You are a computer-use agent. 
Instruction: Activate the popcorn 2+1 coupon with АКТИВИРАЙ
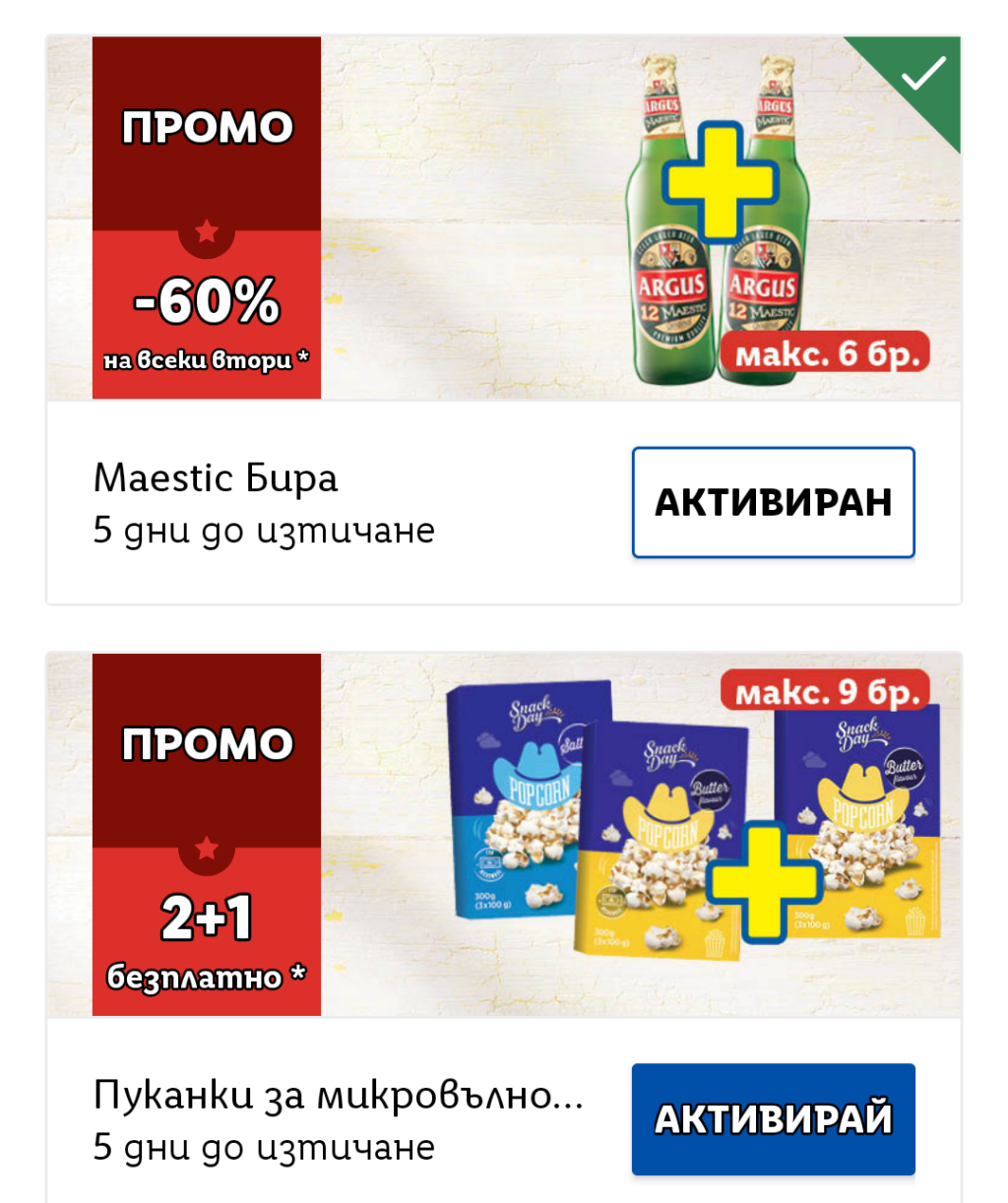[773, 1119]
